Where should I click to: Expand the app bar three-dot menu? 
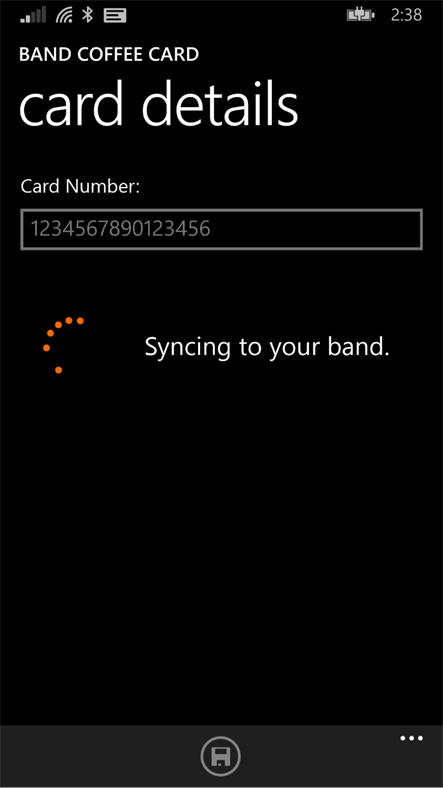click(x=411, y=738)
